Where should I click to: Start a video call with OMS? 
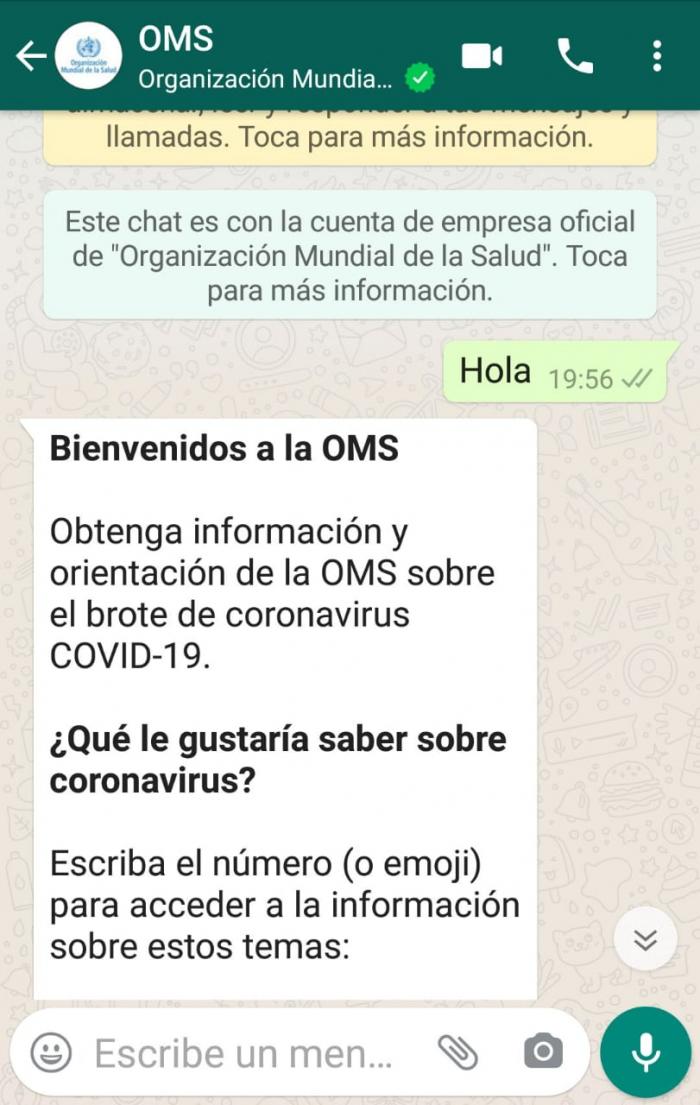tap(482, 56)
